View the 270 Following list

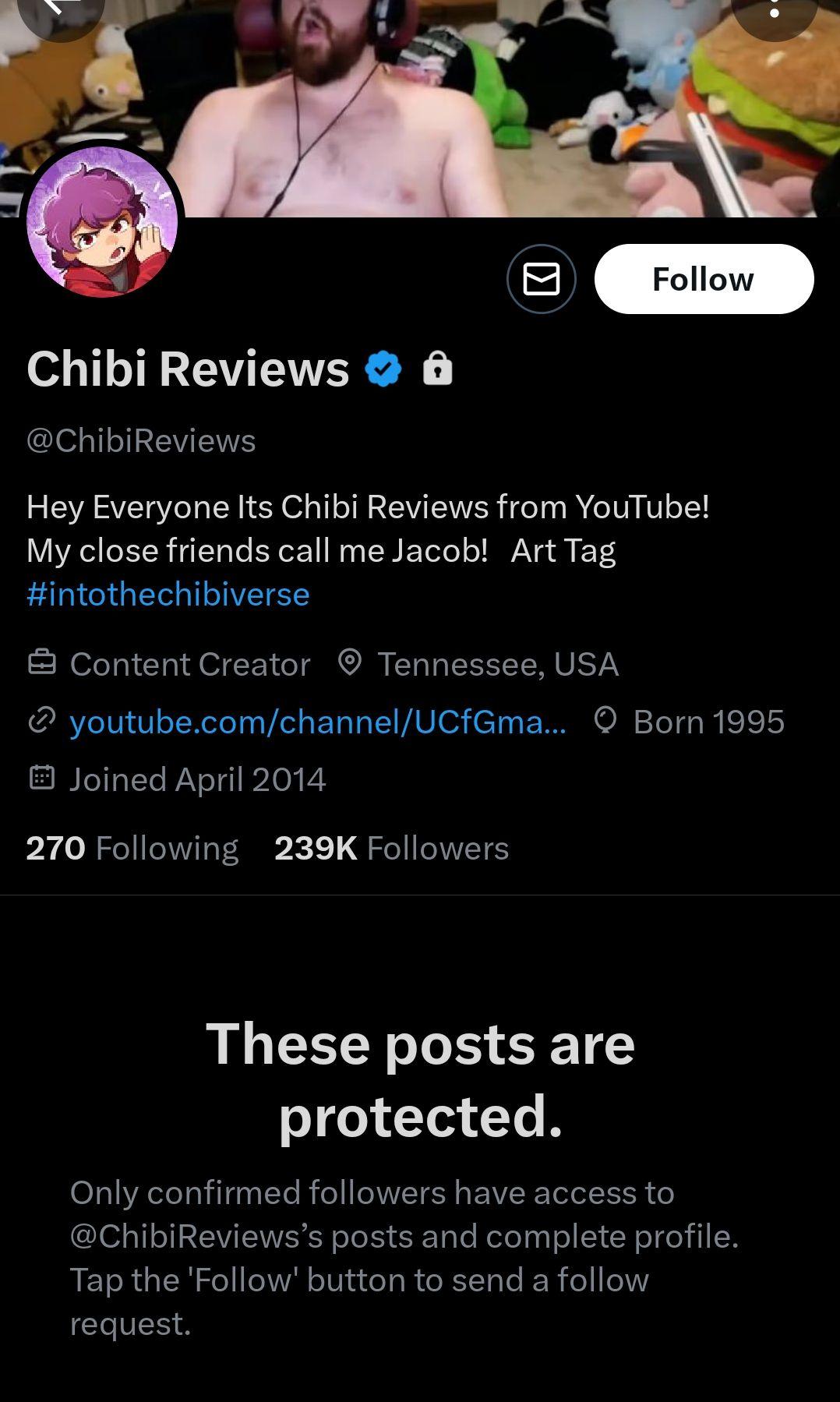tap(132, 848)
